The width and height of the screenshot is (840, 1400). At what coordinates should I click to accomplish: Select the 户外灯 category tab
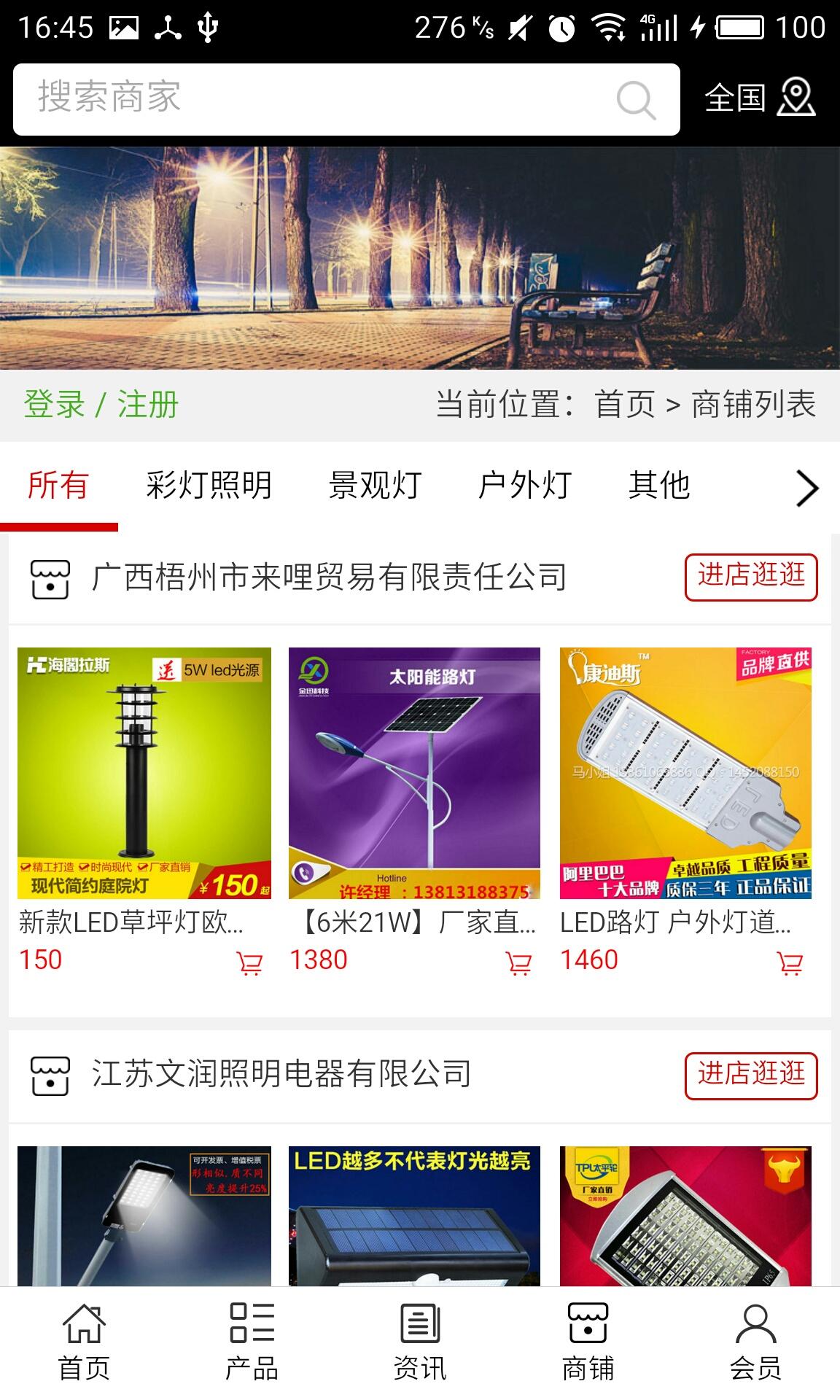click(x=524, y=486)
